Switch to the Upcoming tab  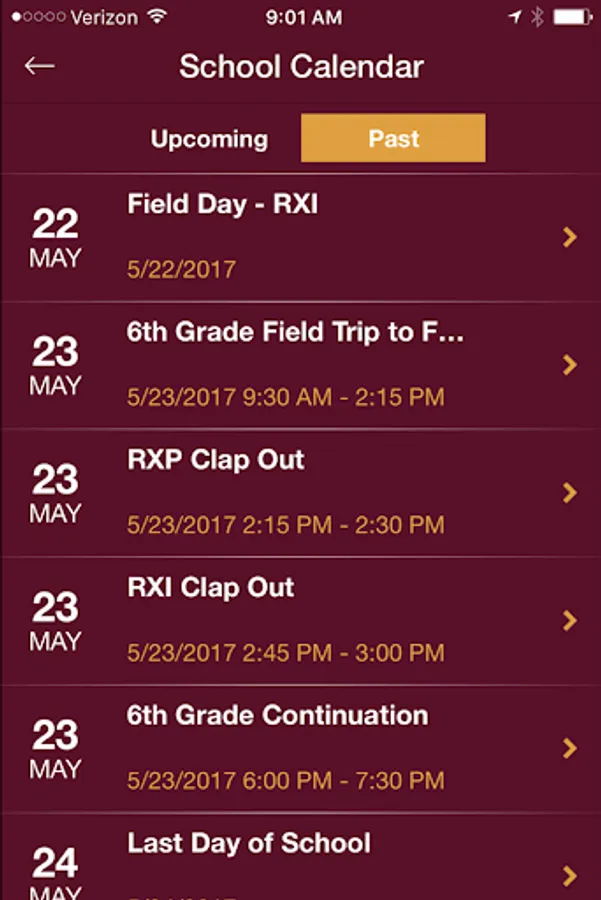click(209, 139)
